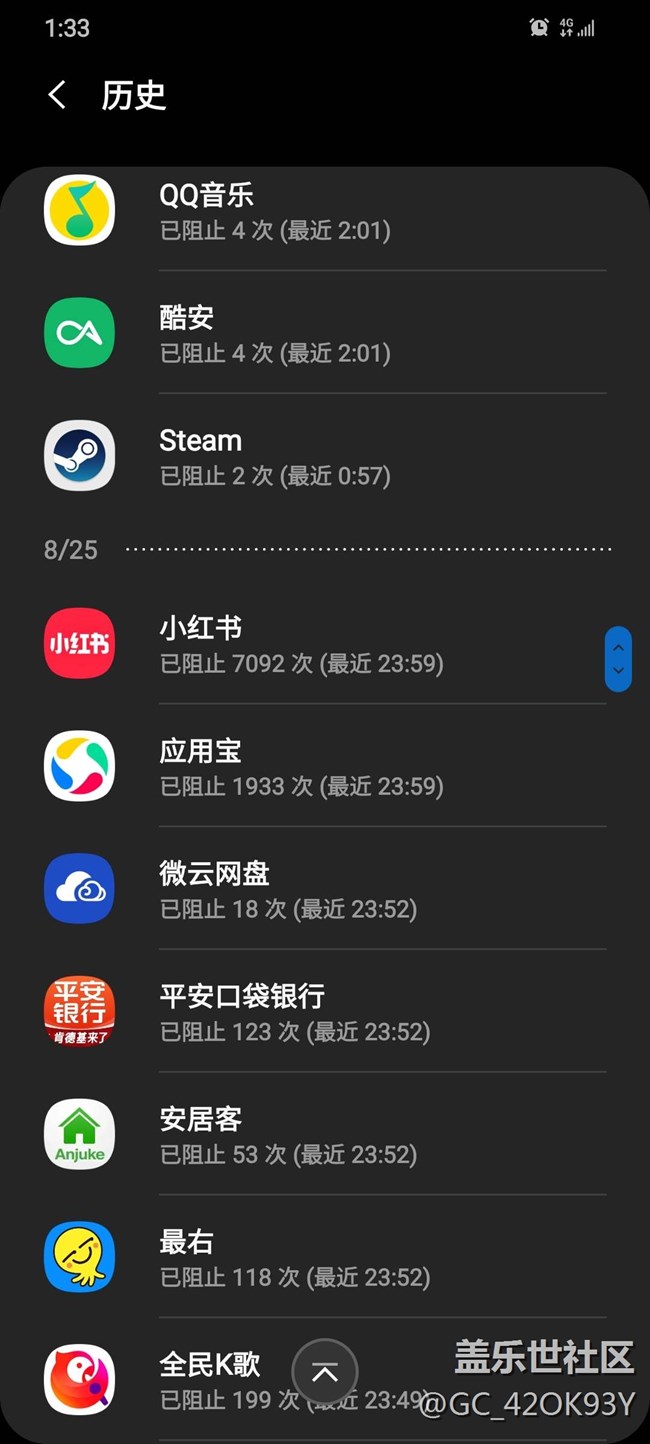Image resolution: width=650 pixels, height=1444 pixels.
Task: Open the 全民K歌 entry
Action: [x=325, y=1380]
